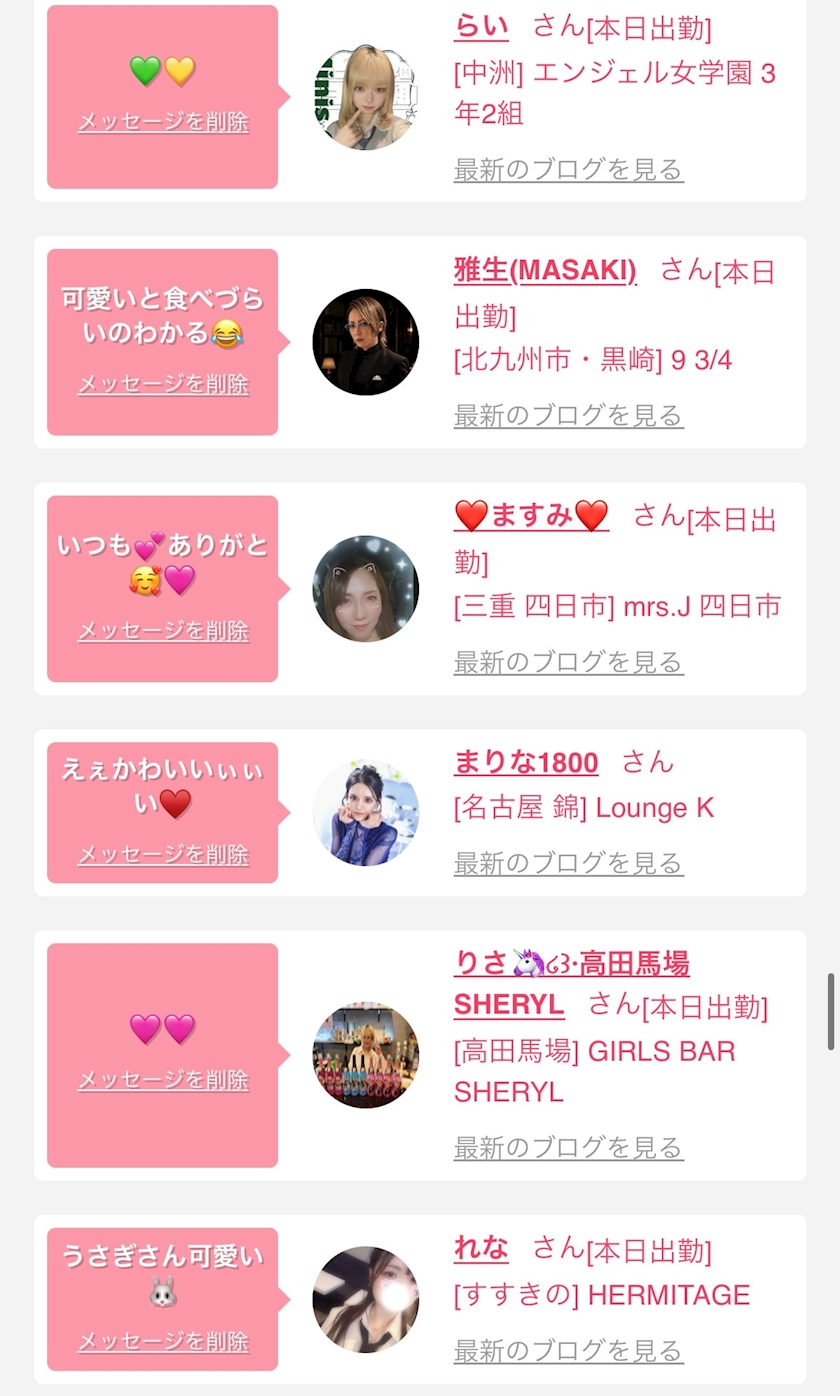Open らい's profile name link
Screen dimensions: 840x1396
(x=481, y=26)
